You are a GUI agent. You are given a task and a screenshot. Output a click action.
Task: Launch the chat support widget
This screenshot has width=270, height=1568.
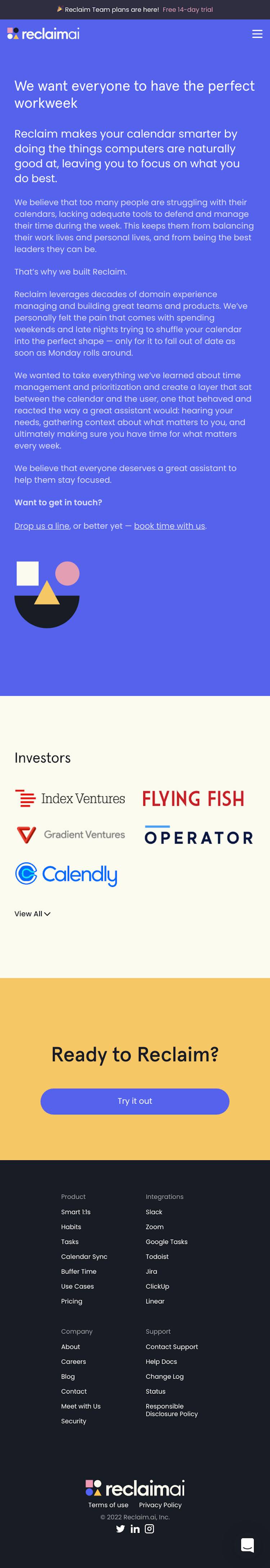(248, 1544)
